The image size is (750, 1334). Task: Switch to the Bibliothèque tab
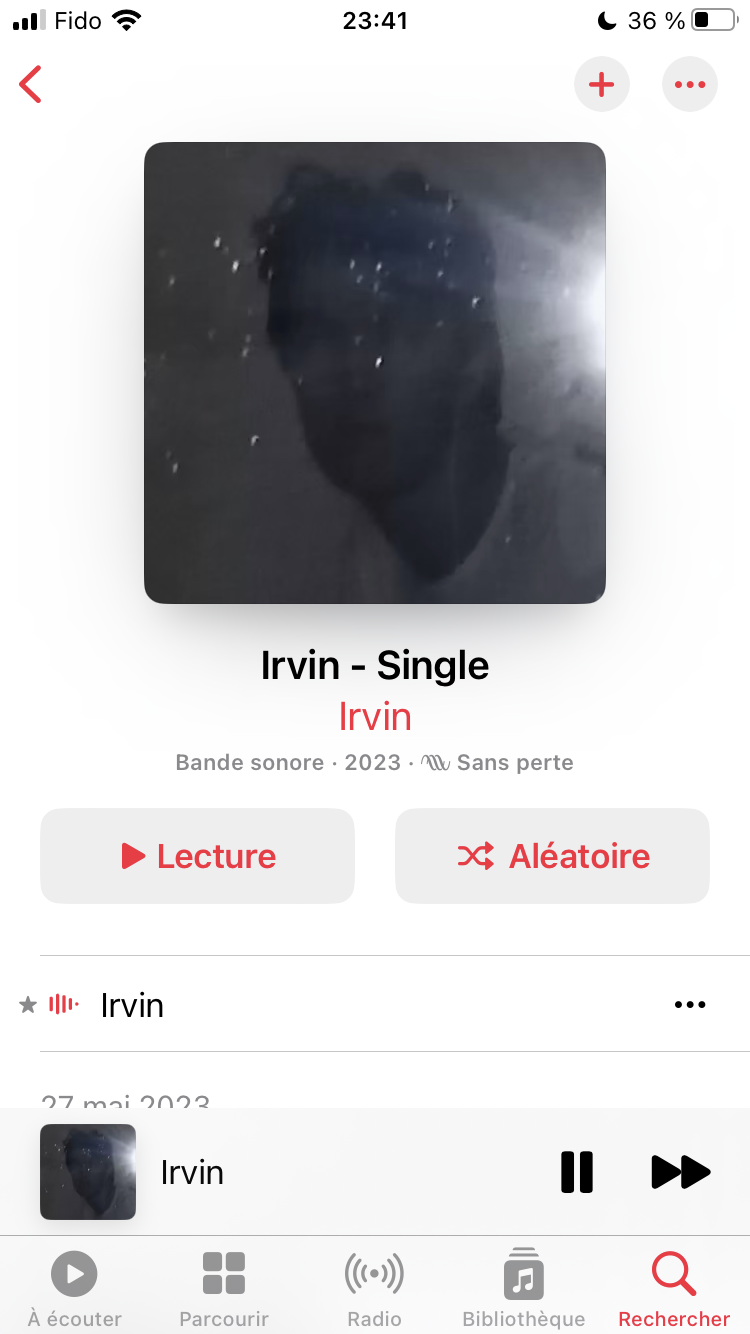coord(523,1288)
